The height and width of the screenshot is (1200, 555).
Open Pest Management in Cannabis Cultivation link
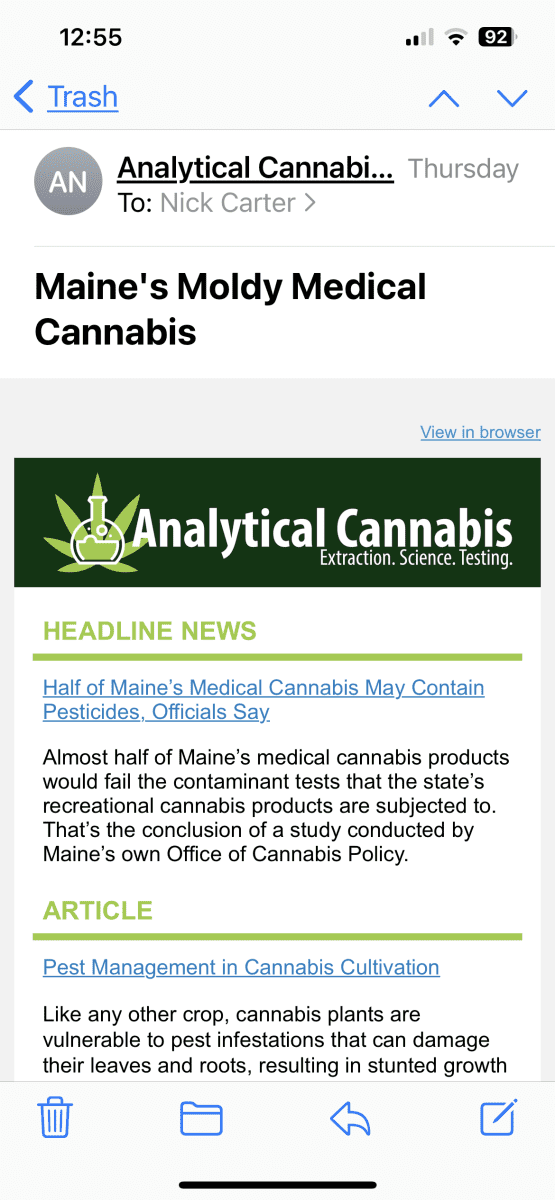coord(241,967)
